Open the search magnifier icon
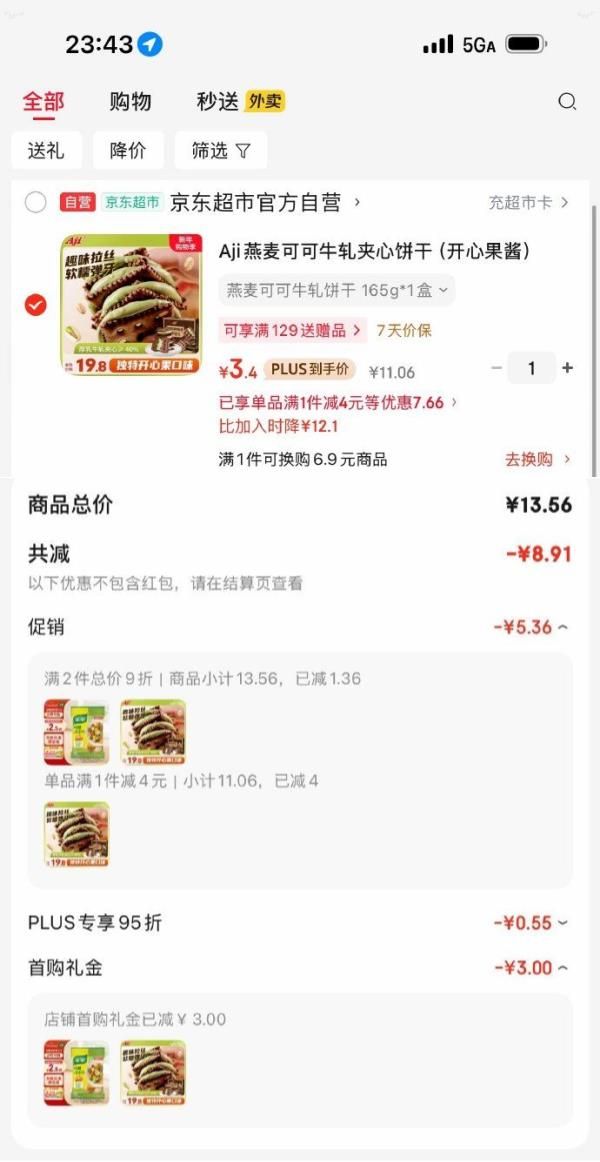The width and height of the screenshot is (600, 1162). (567, 101)
